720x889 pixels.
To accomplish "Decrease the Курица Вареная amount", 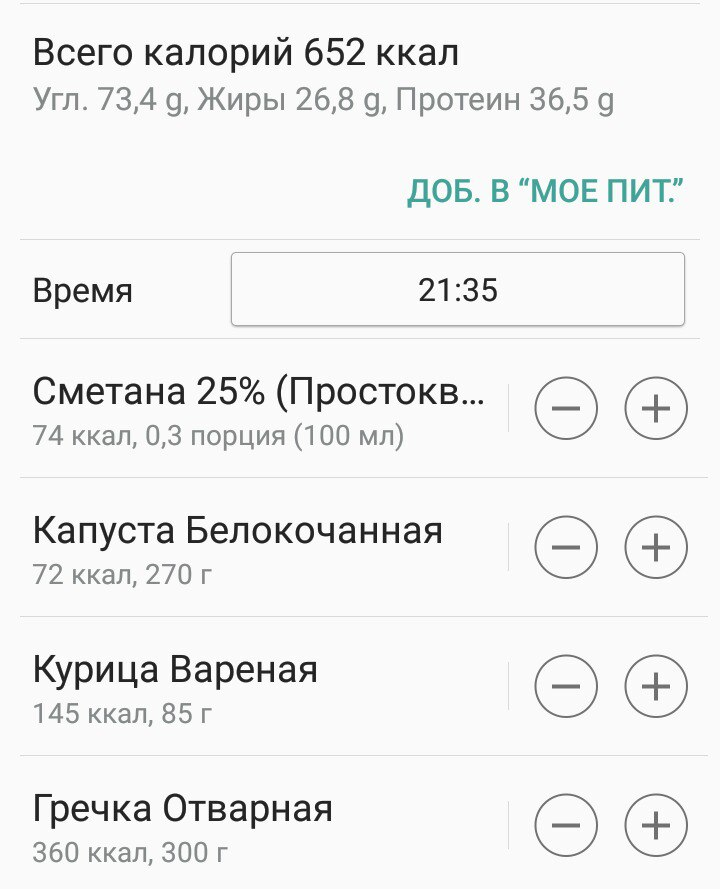I will click(566, 686).
